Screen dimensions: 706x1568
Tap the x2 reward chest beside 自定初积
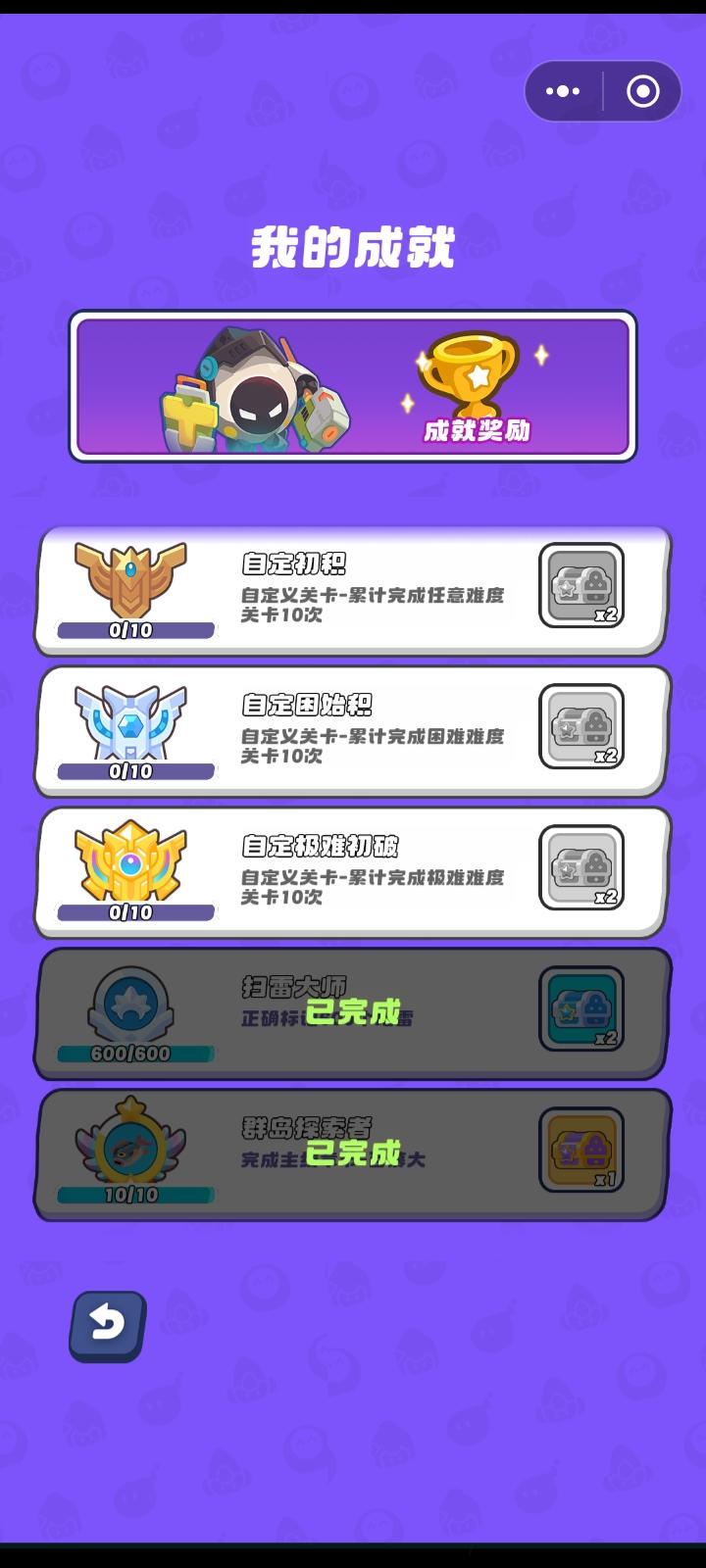point(580,586)
